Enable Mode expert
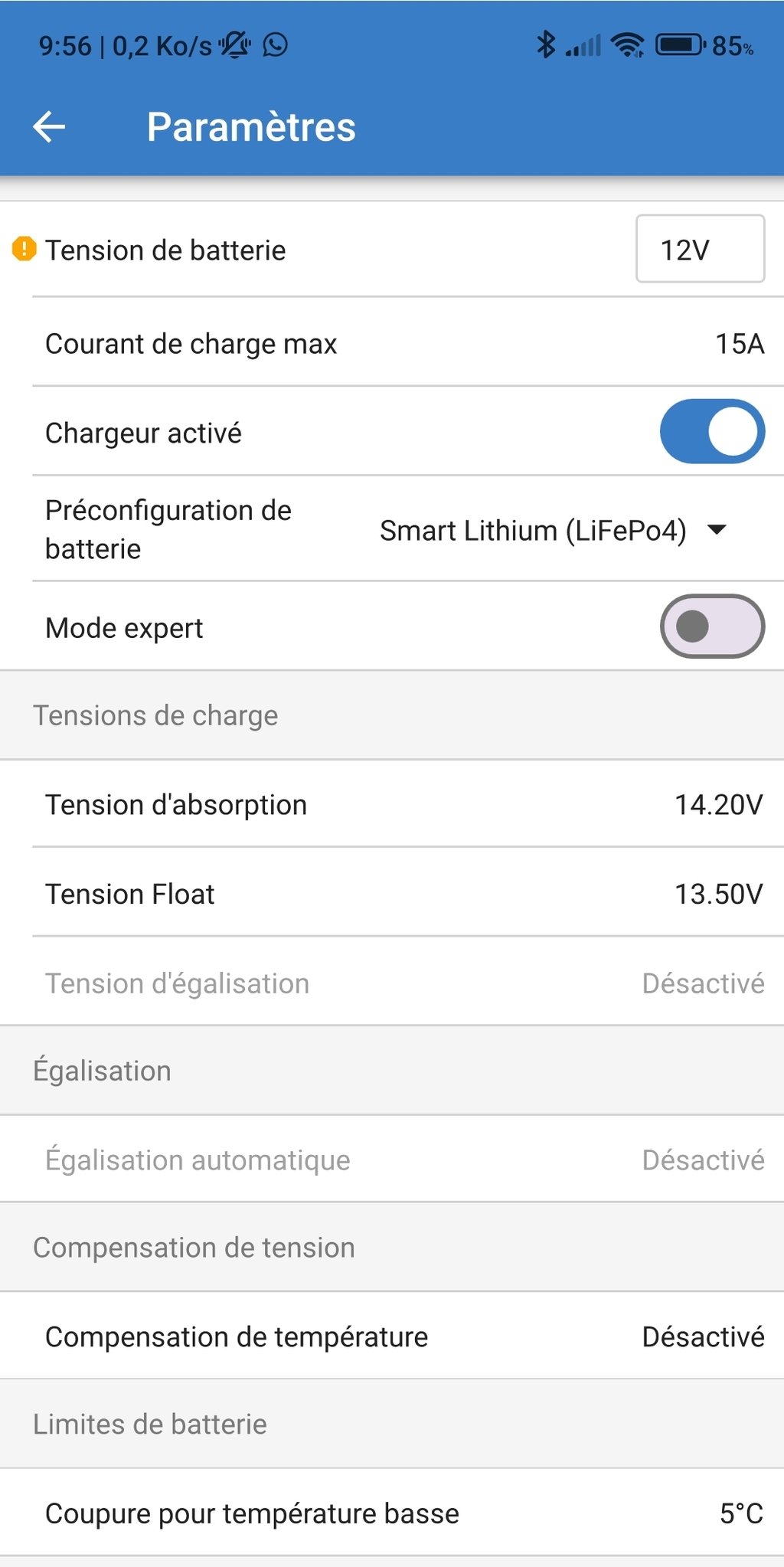 point(711,627)
